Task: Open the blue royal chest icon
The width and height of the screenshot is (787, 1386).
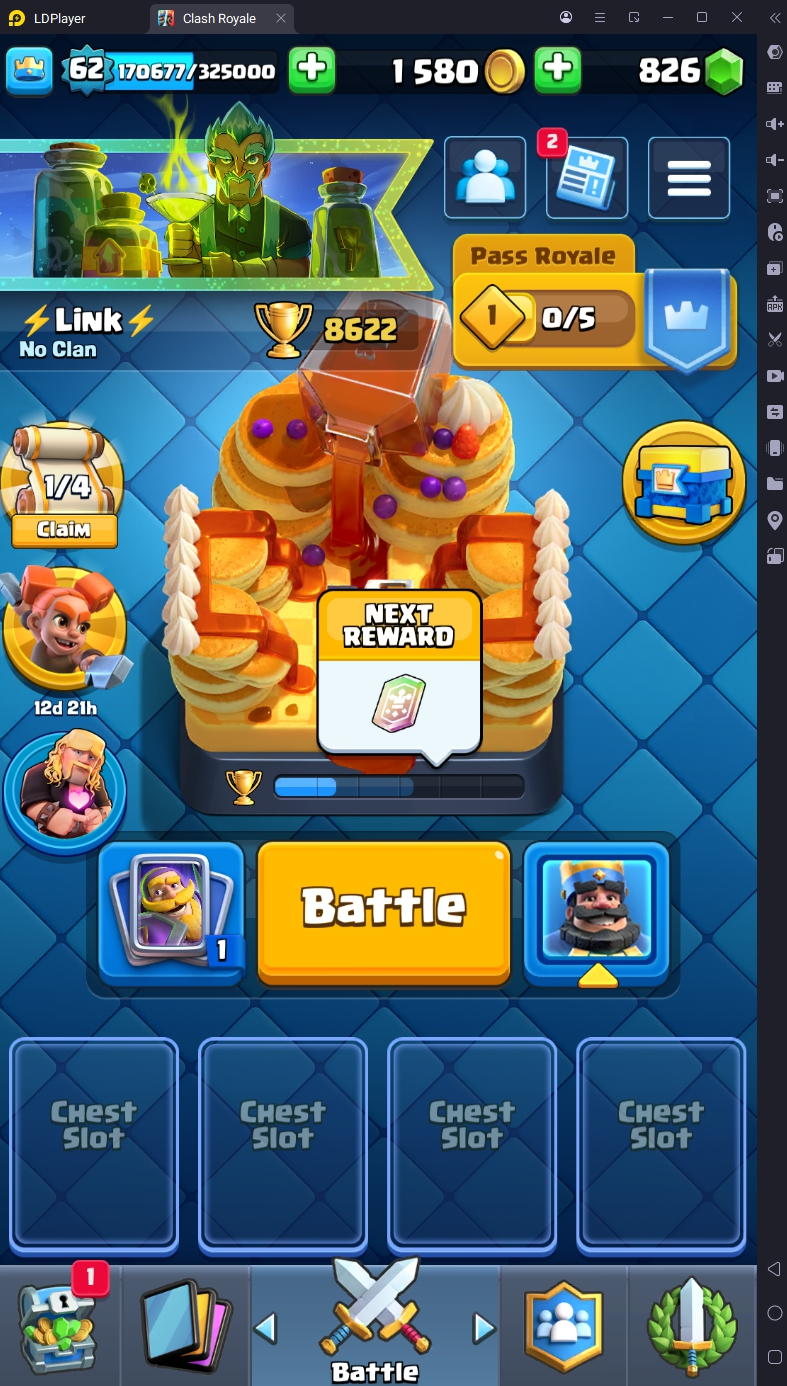Action: click(x=684, y=482)
